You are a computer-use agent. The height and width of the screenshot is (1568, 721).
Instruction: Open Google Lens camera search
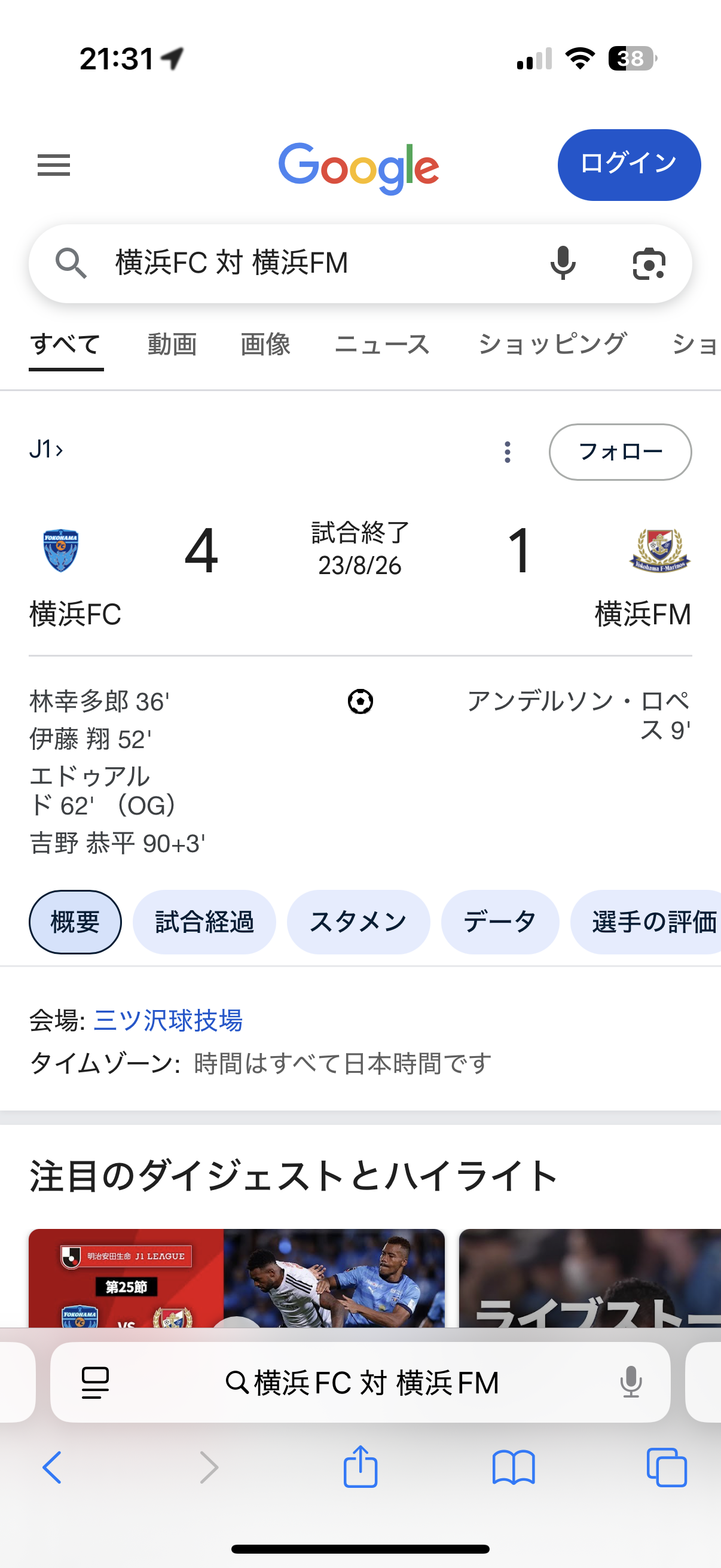tap(649, 264)
